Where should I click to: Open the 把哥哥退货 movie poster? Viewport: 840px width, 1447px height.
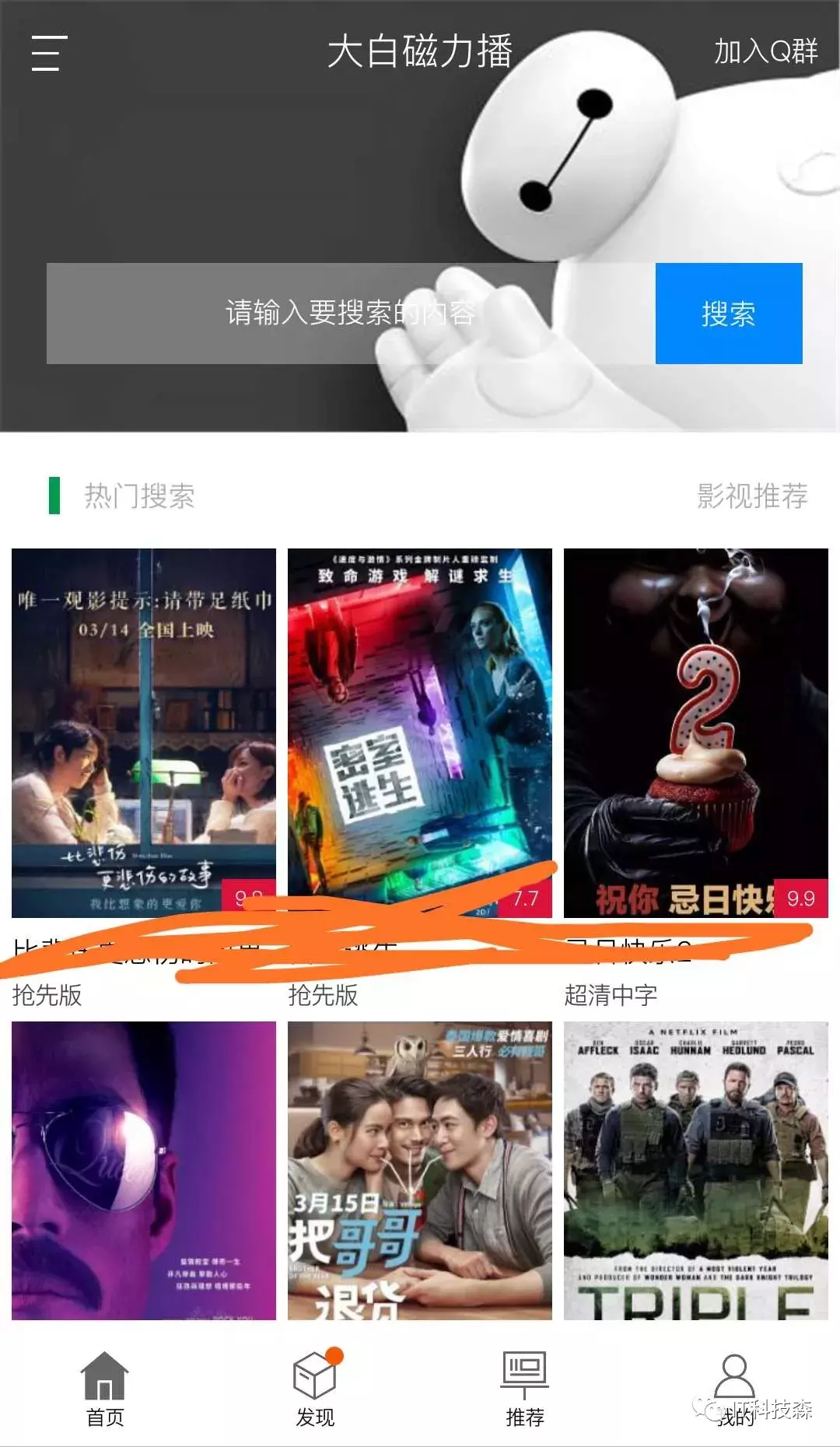420,1170
